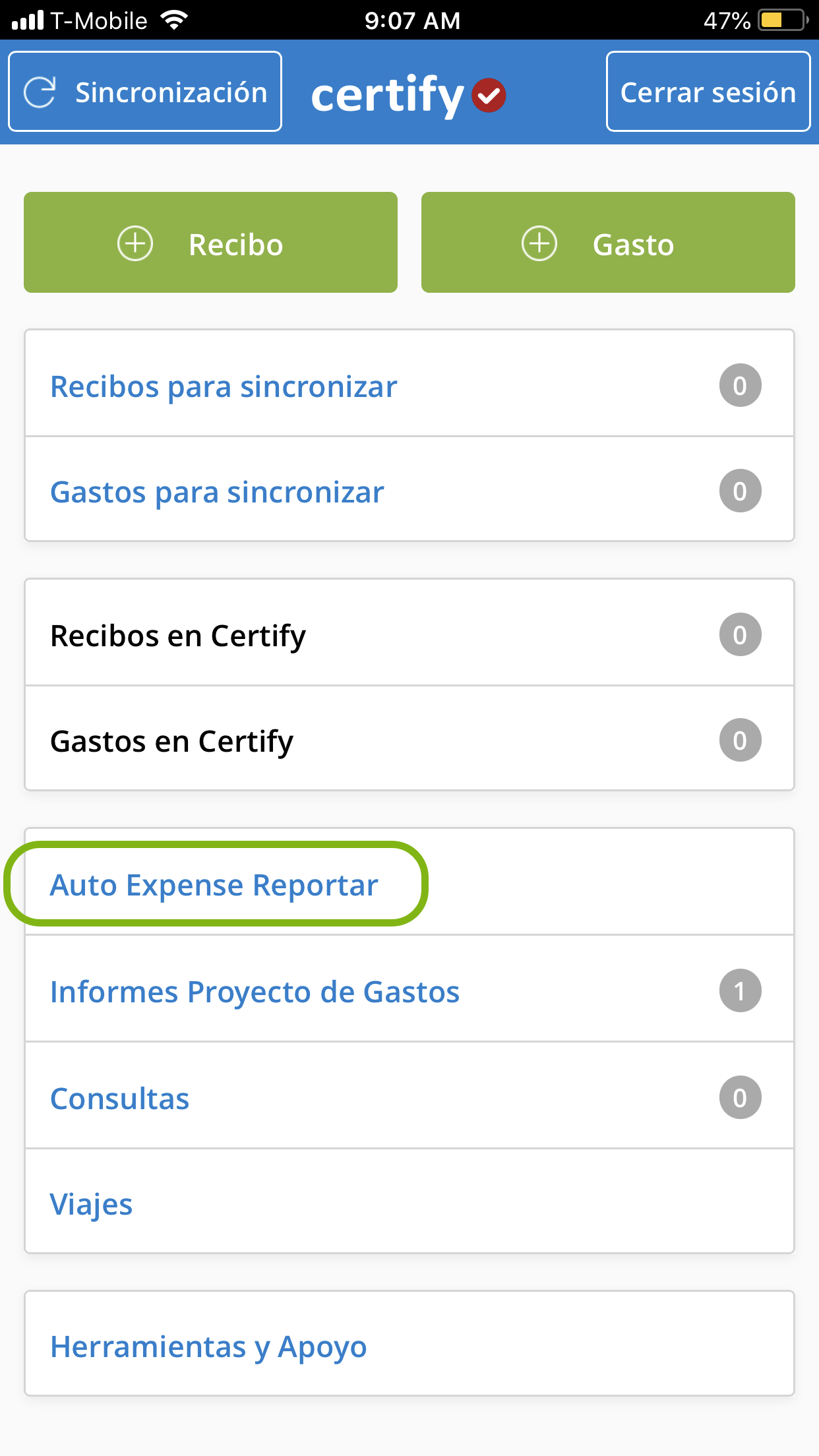The image size is (819, 1456).
Task: Open Informes Proyecto de Gastos
Action: tap(409, 990)
